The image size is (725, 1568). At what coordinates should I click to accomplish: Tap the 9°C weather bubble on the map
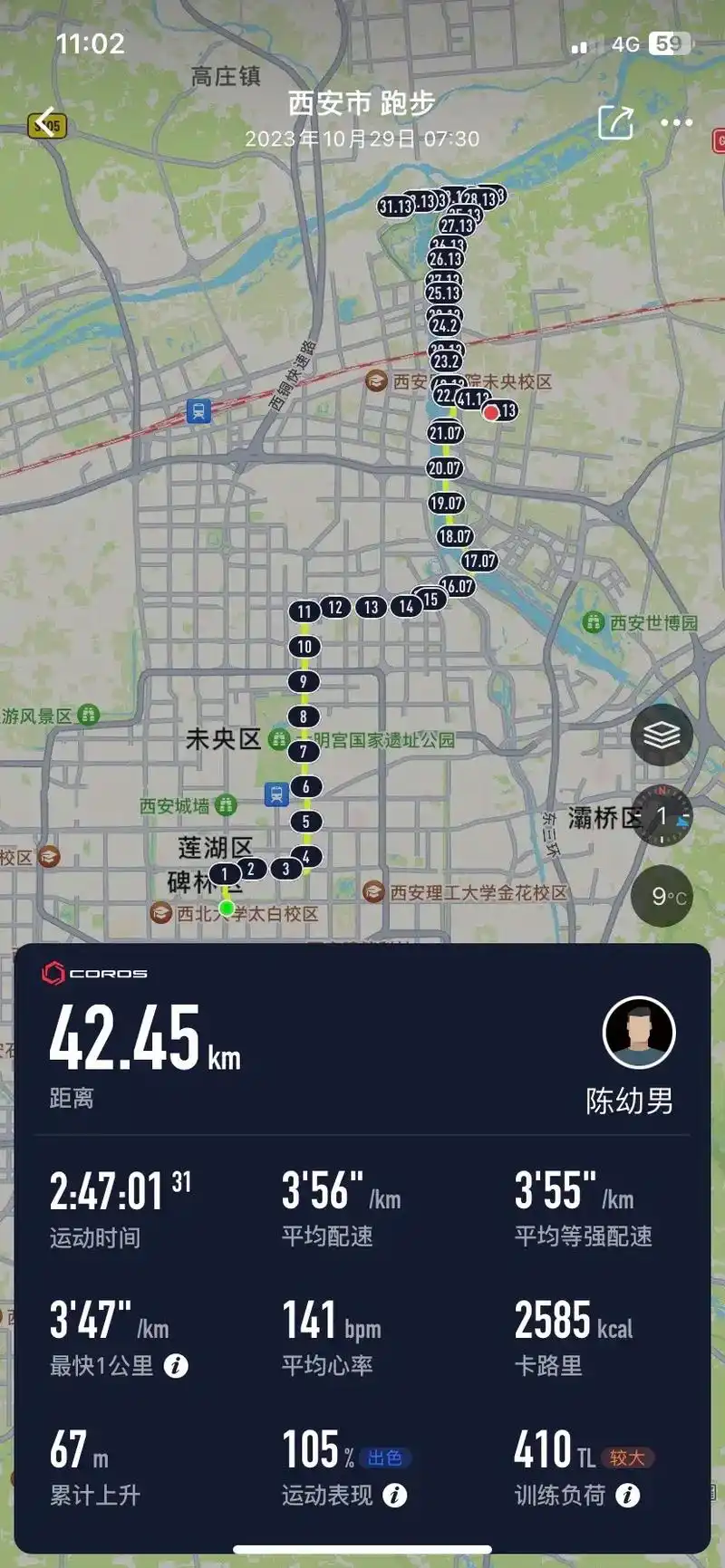coord(662,896)
